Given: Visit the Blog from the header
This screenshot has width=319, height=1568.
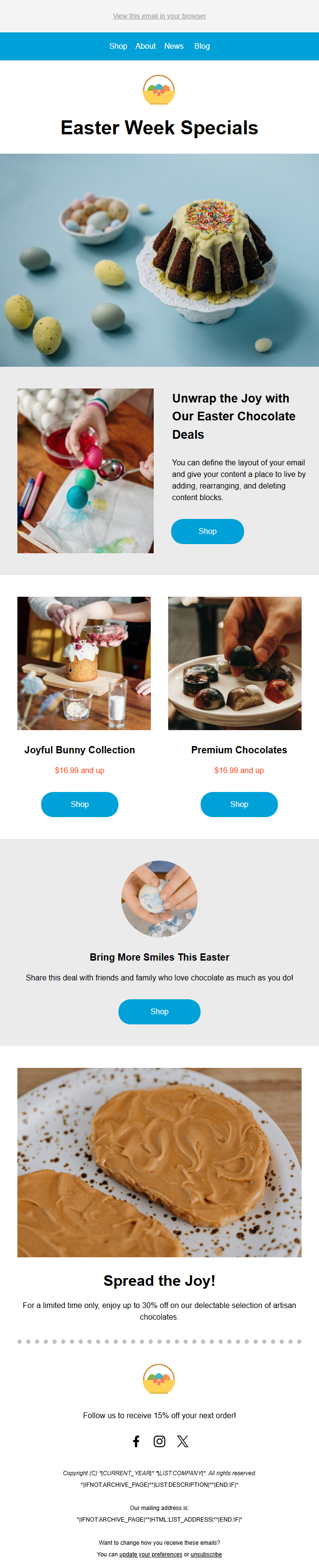Looking at the screenshot, I should point(202,46).
